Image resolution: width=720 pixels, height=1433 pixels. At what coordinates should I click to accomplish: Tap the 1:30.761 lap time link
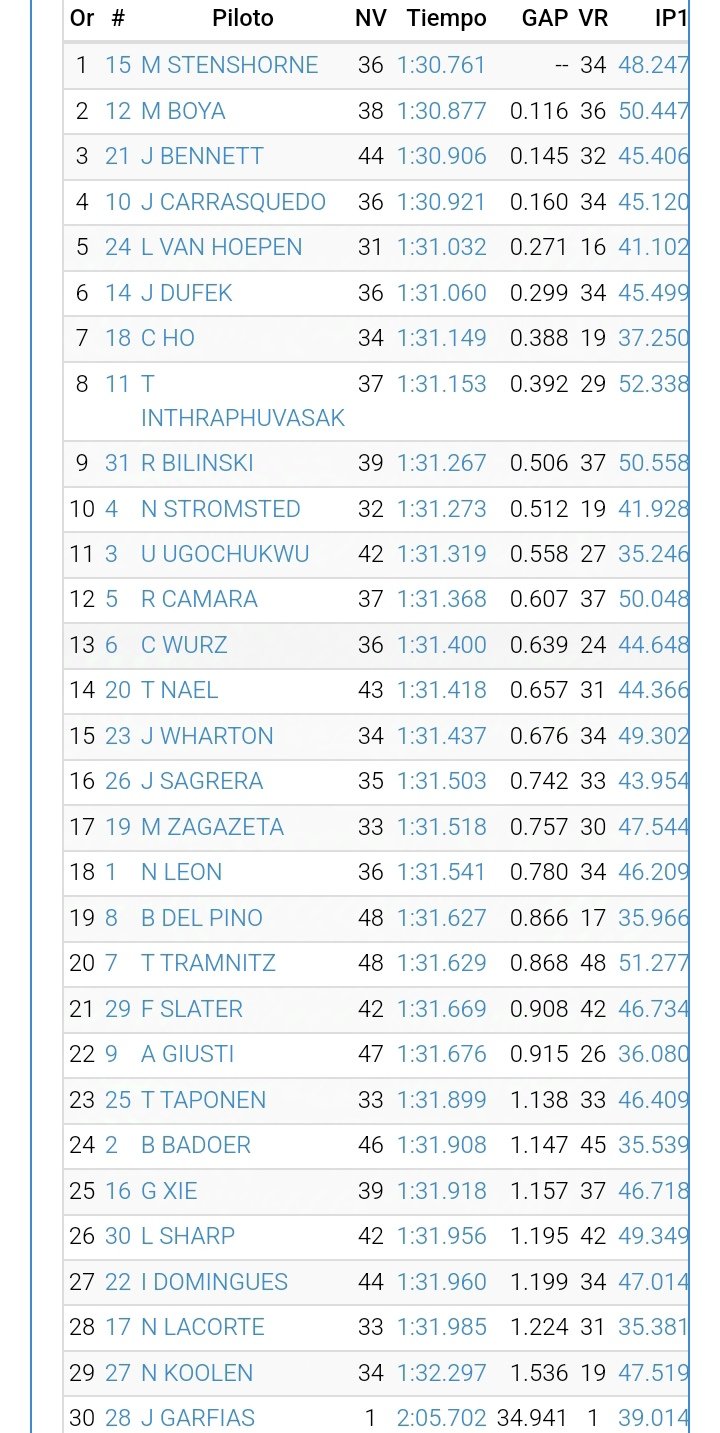click(441, 65)
